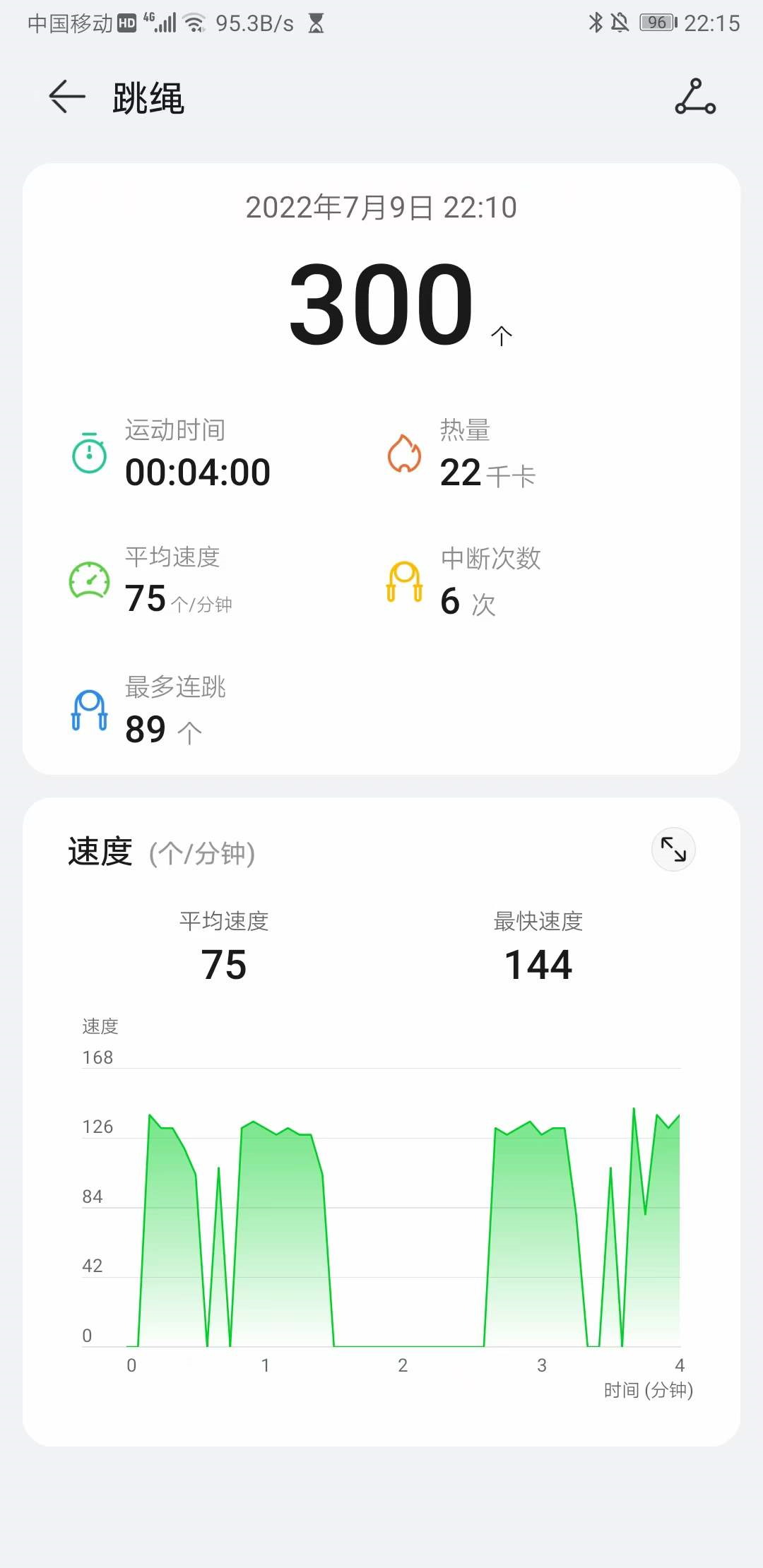
Task: Open the share icon in the top bar
Action: [695, 97]
